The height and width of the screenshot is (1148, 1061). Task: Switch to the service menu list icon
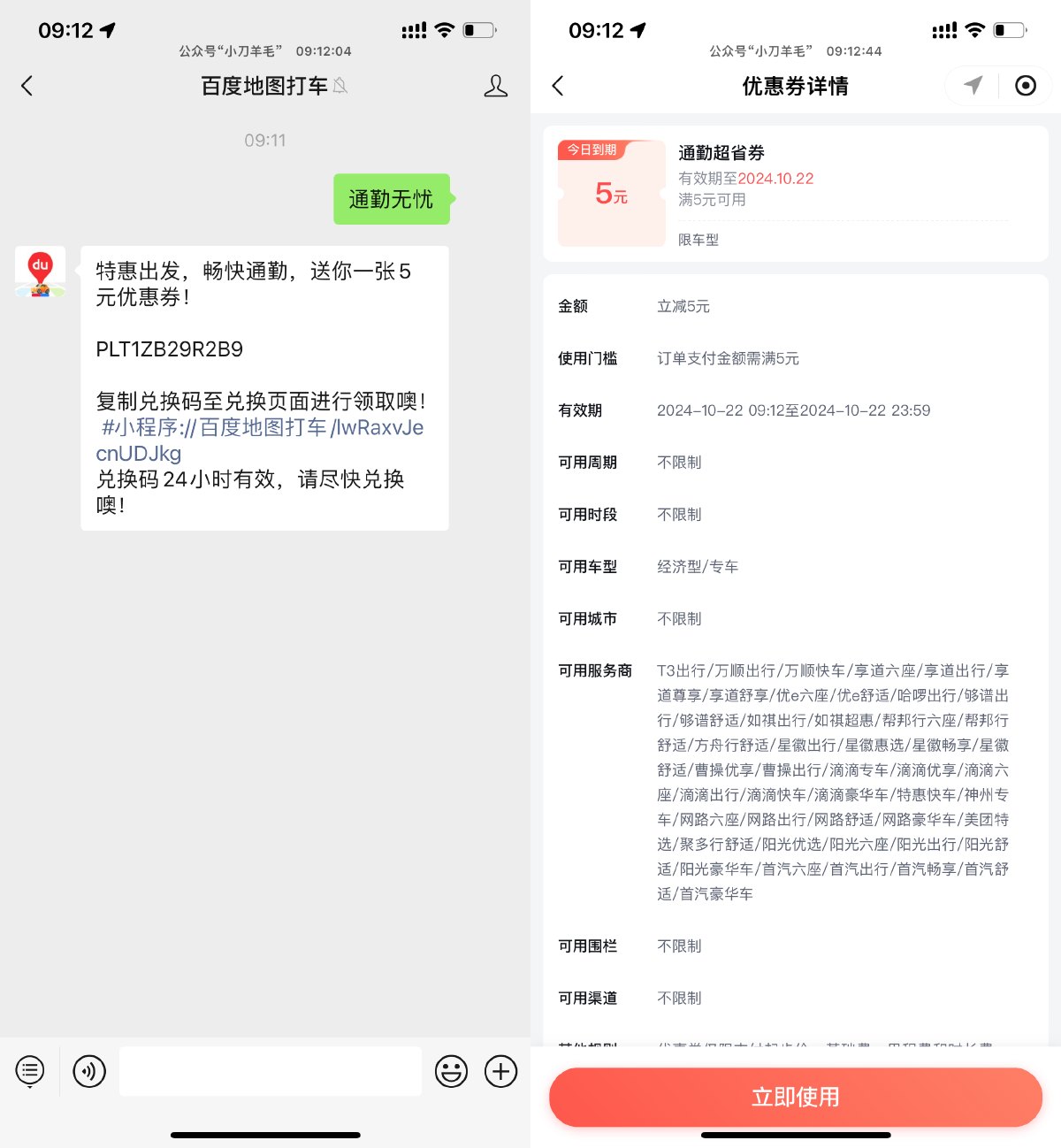click(30, 1071)
